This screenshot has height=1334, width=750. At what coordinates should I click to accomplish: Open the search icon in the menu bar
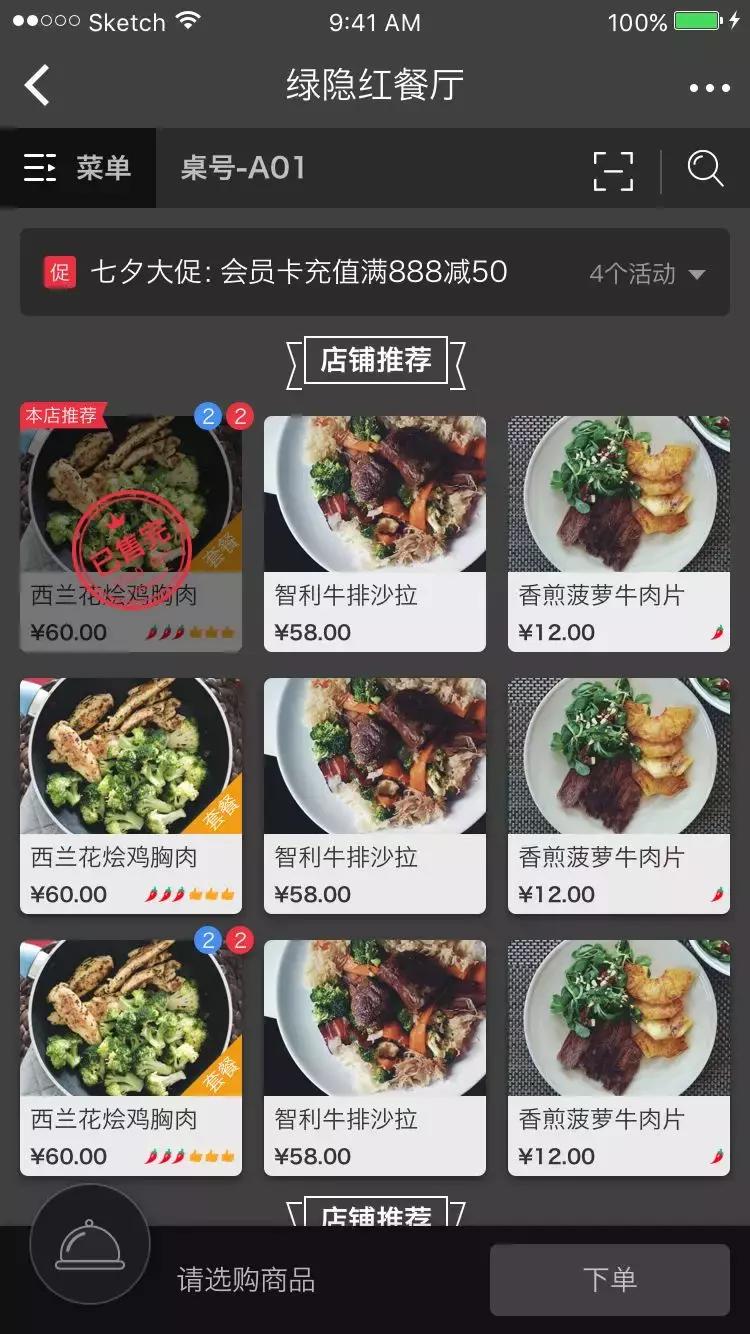click(x=706, y=168)
